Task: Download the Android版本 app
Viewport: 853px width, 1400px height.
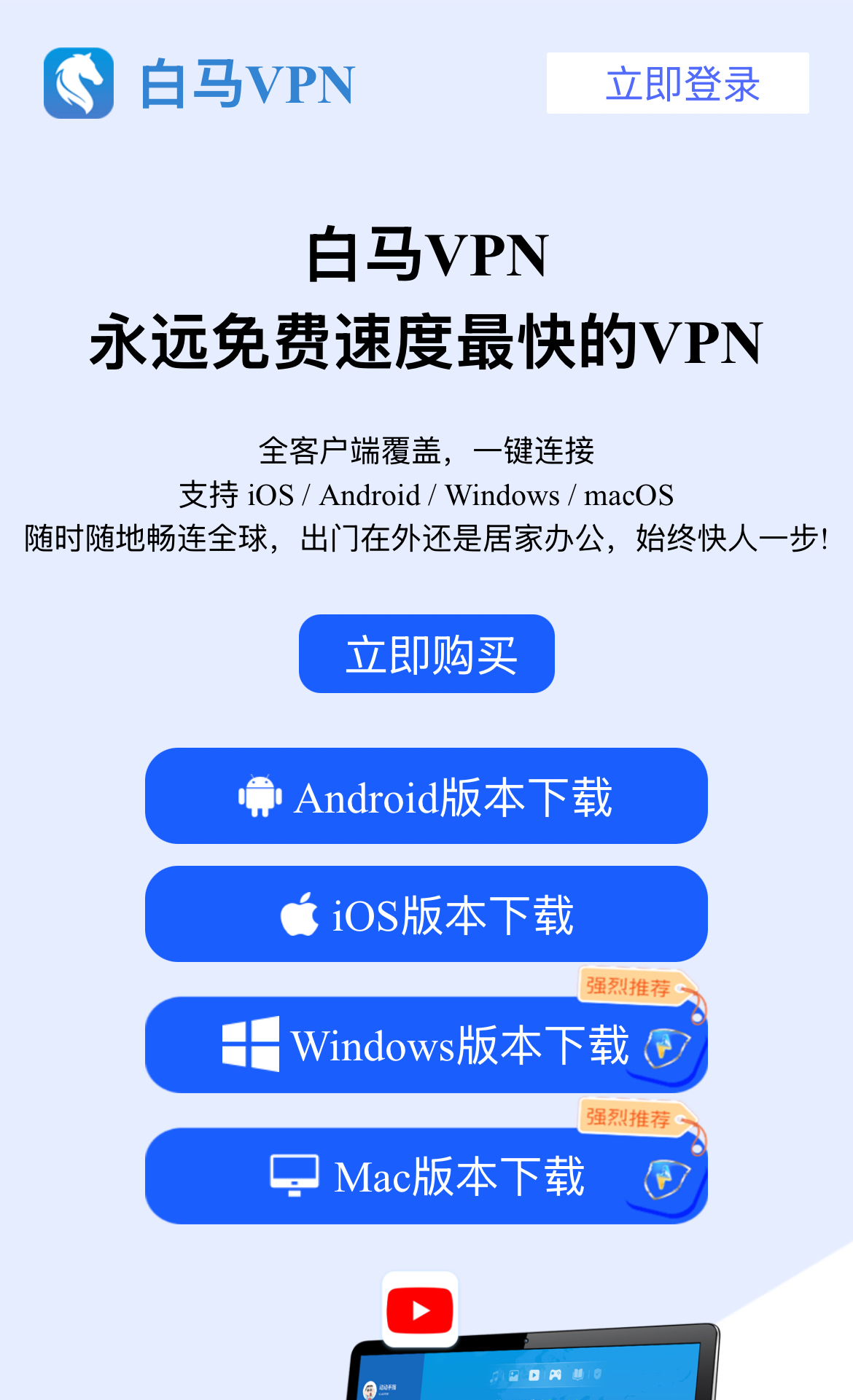Action: pos(426,796)
